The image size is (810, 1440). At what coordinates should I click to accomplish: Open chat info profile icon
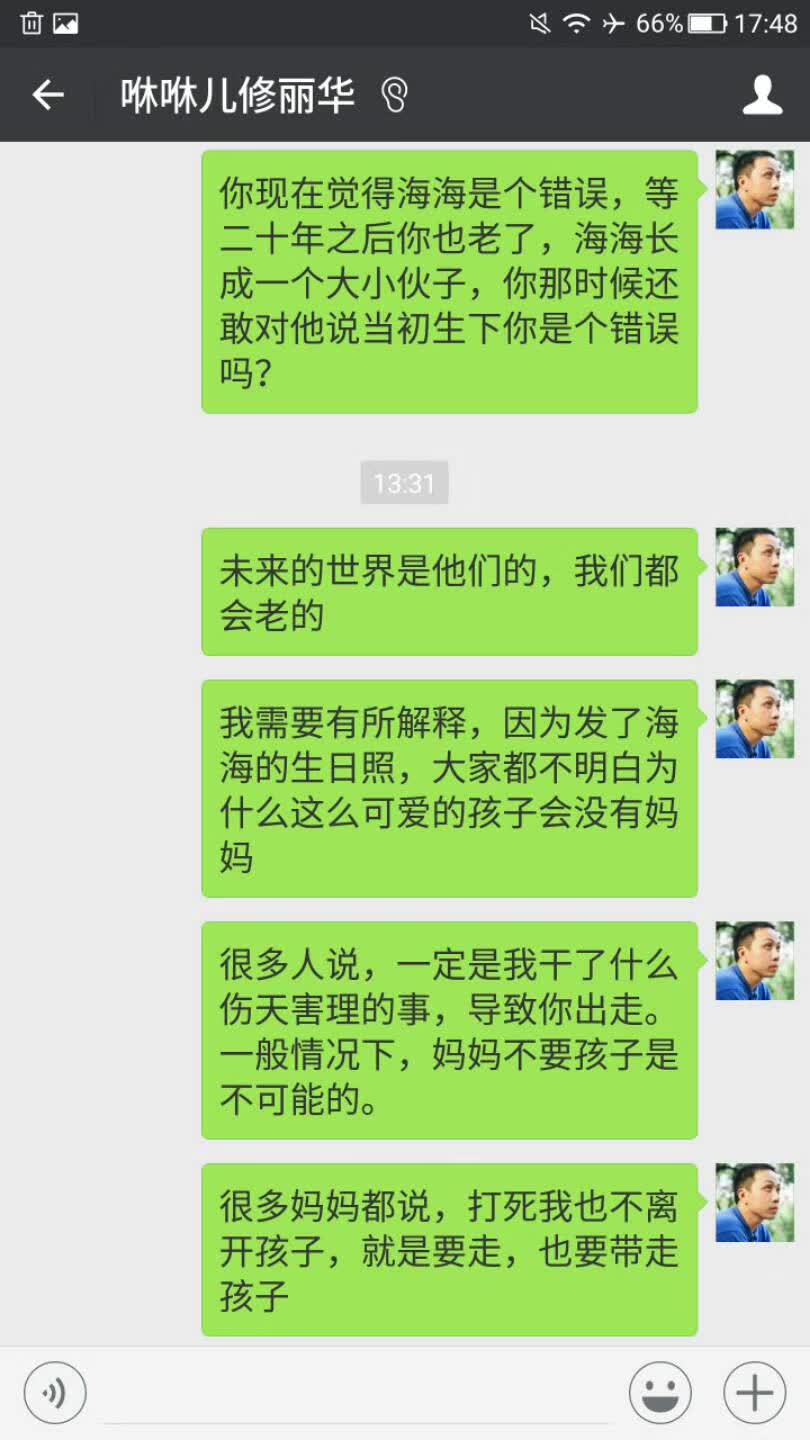click(x=762, y=95)
